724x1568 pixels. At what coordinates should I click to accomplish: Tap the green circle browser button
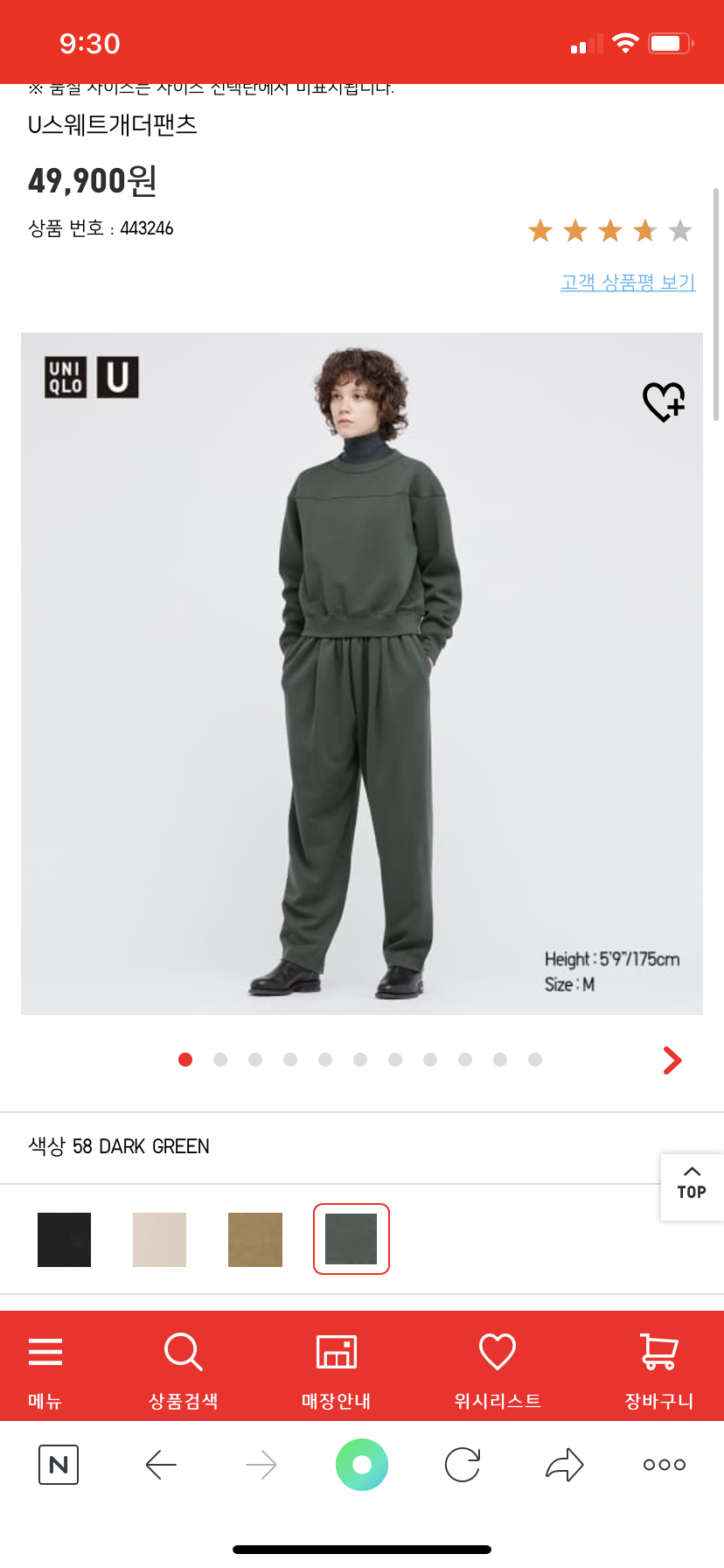pyautogui.click(x=362, y=1465)
